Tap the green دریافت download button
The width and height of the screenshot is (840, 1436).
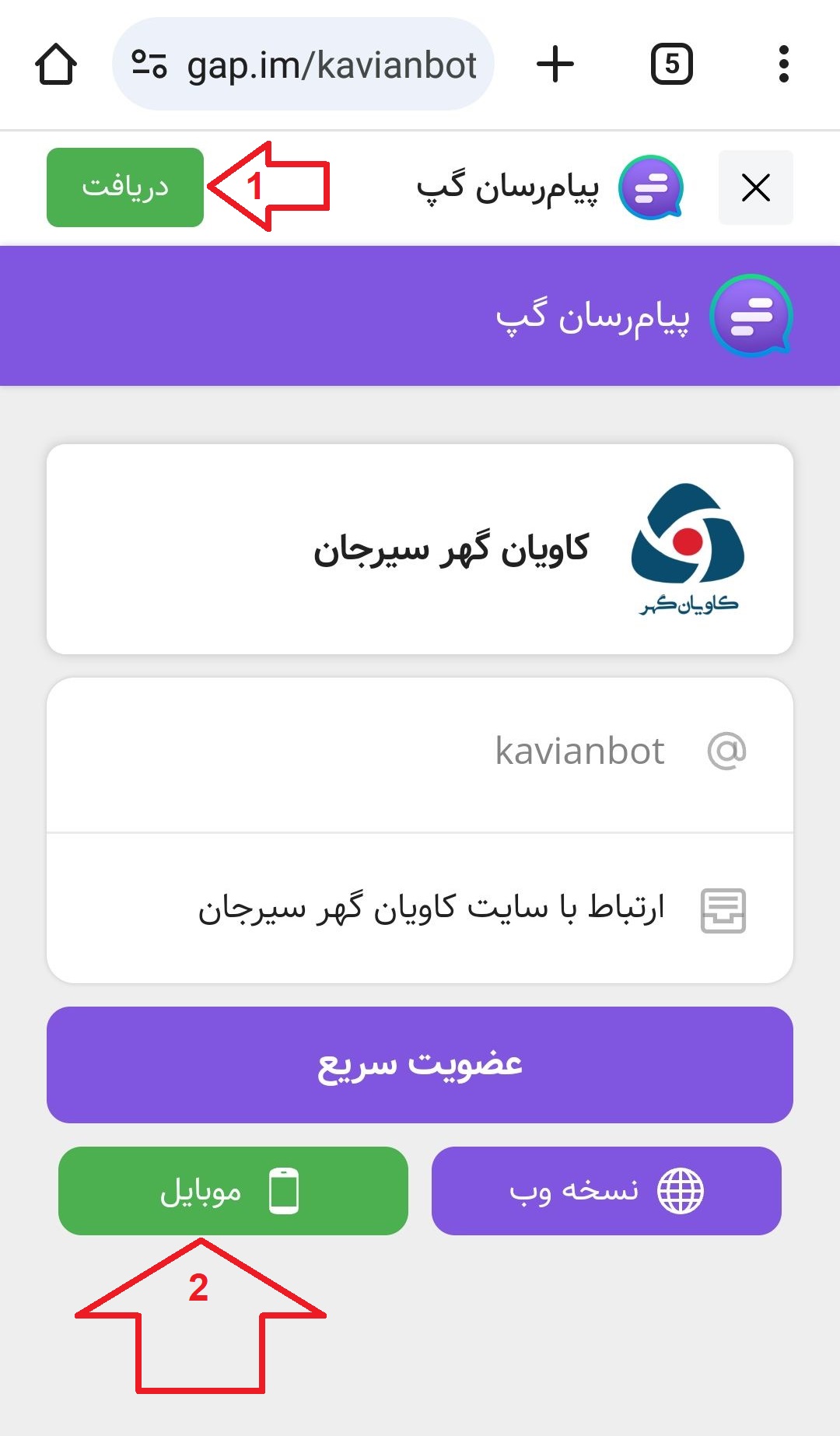pos(125,187)
